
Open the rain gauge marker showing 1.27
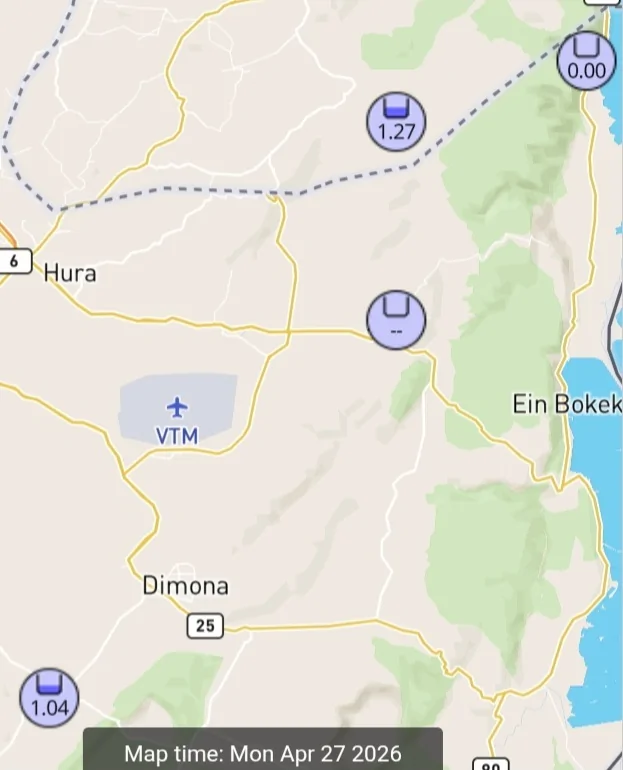click(x=396, y=120)
